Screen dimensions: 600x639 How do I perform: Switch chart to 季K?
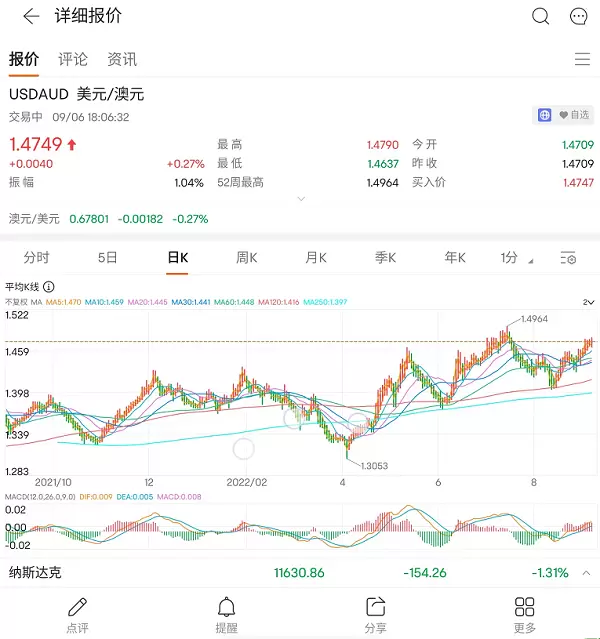386,257
